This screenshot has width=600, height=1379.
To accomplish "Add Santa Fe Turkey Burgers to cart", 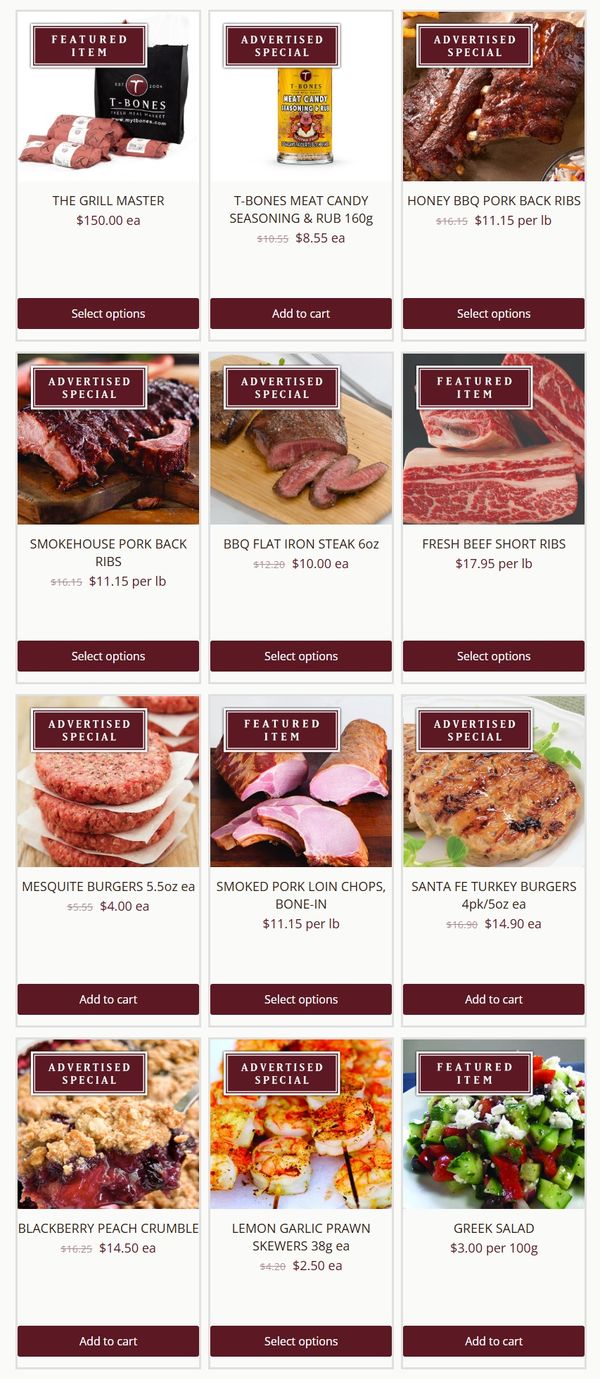I will point(493,999).
